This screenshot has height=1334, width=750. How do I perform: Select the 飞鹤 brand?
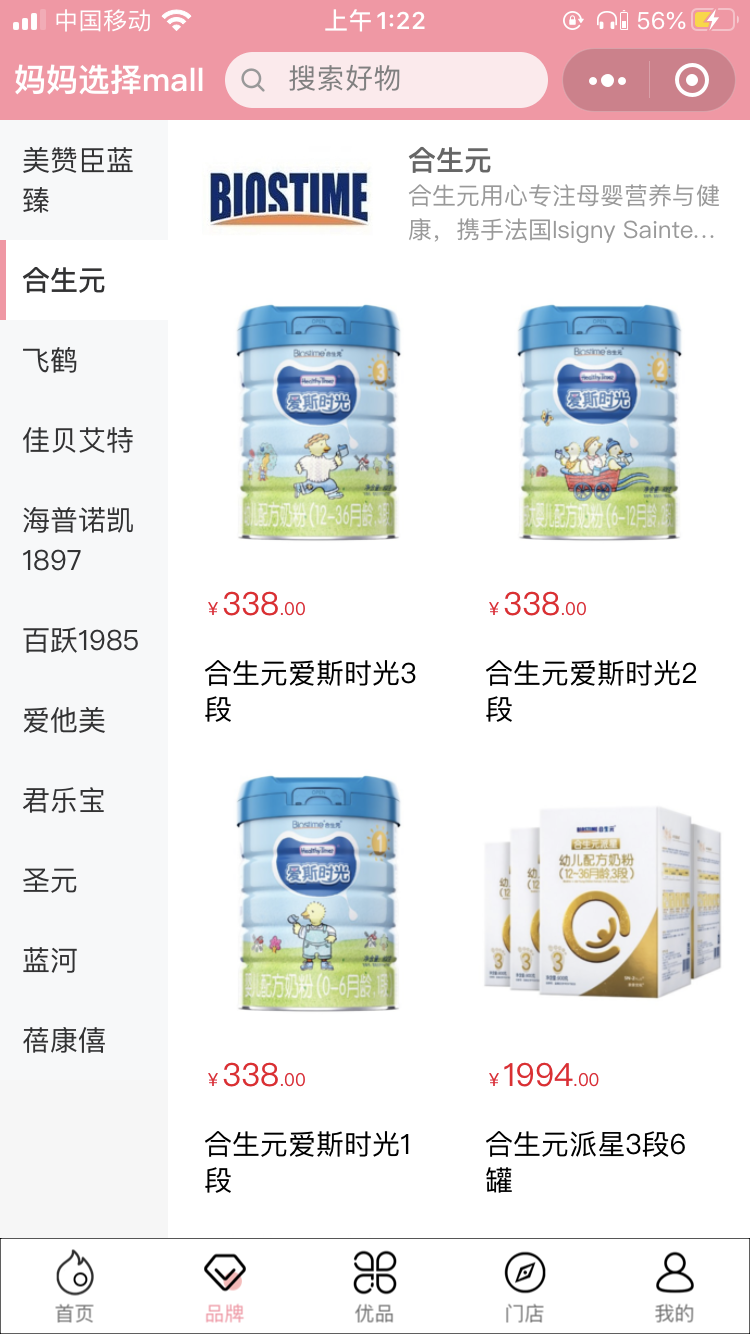pos(84,360)
